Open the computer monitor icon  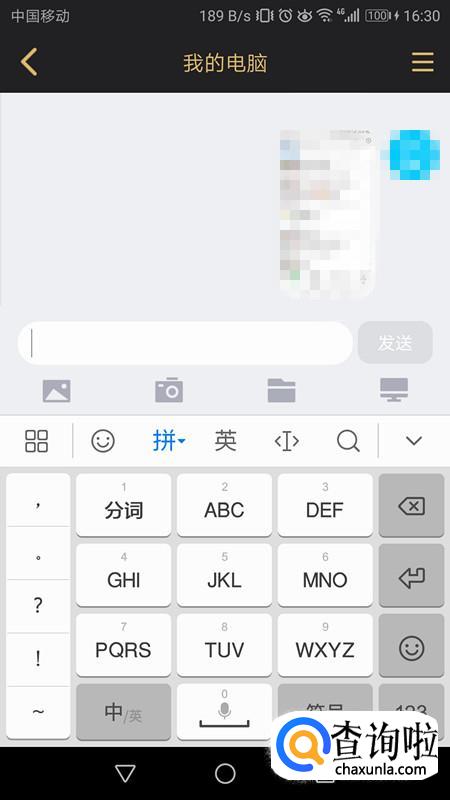pyautogui.click(x=394, y=390)
